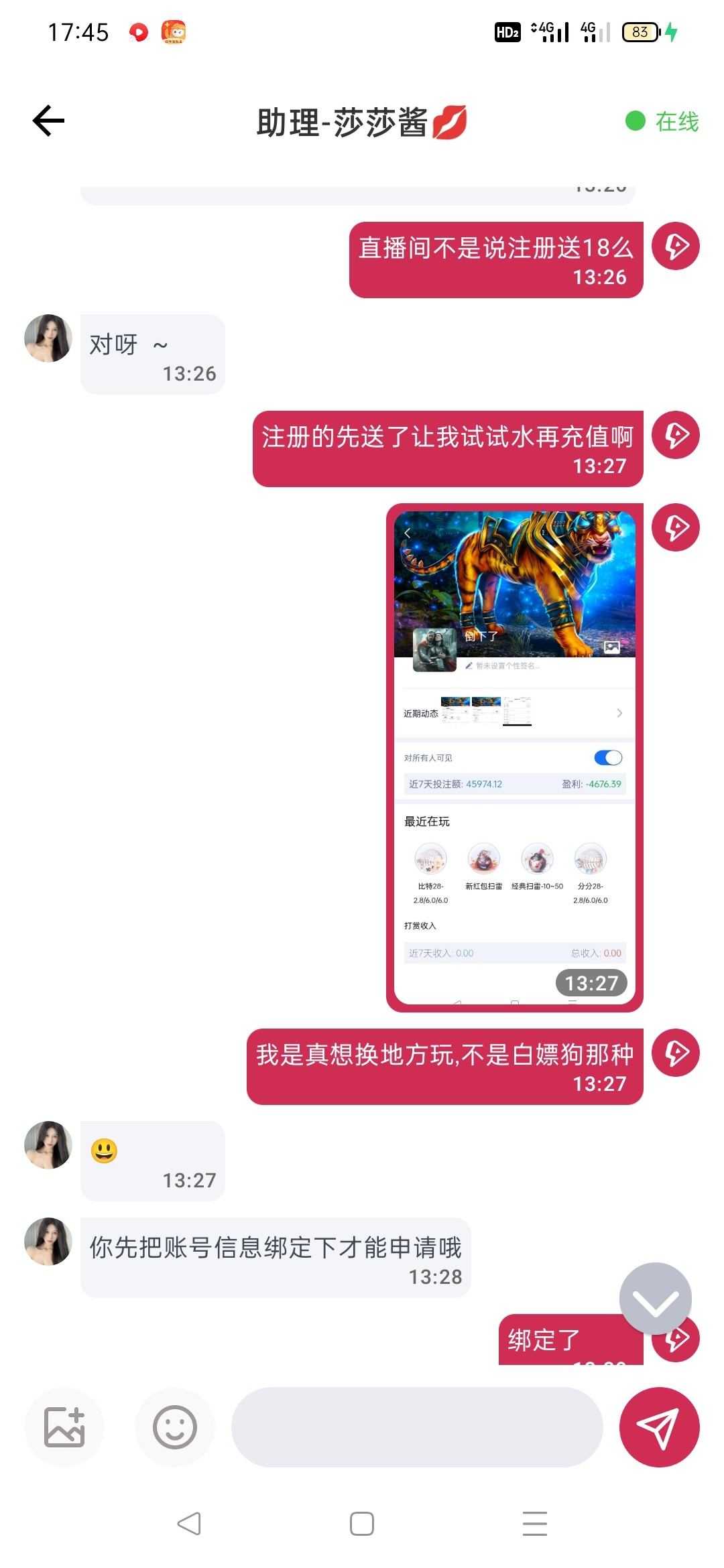
Task: Tap the message input field
Action: [x=416, y=1427]
